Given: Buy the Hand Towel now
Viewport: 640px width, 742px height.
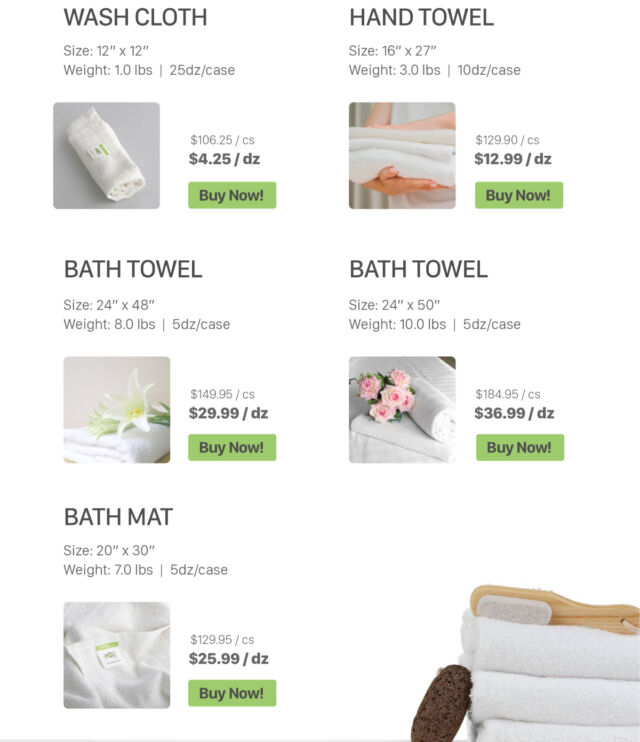Looking at the screenshot, I should tap(518, 195).
